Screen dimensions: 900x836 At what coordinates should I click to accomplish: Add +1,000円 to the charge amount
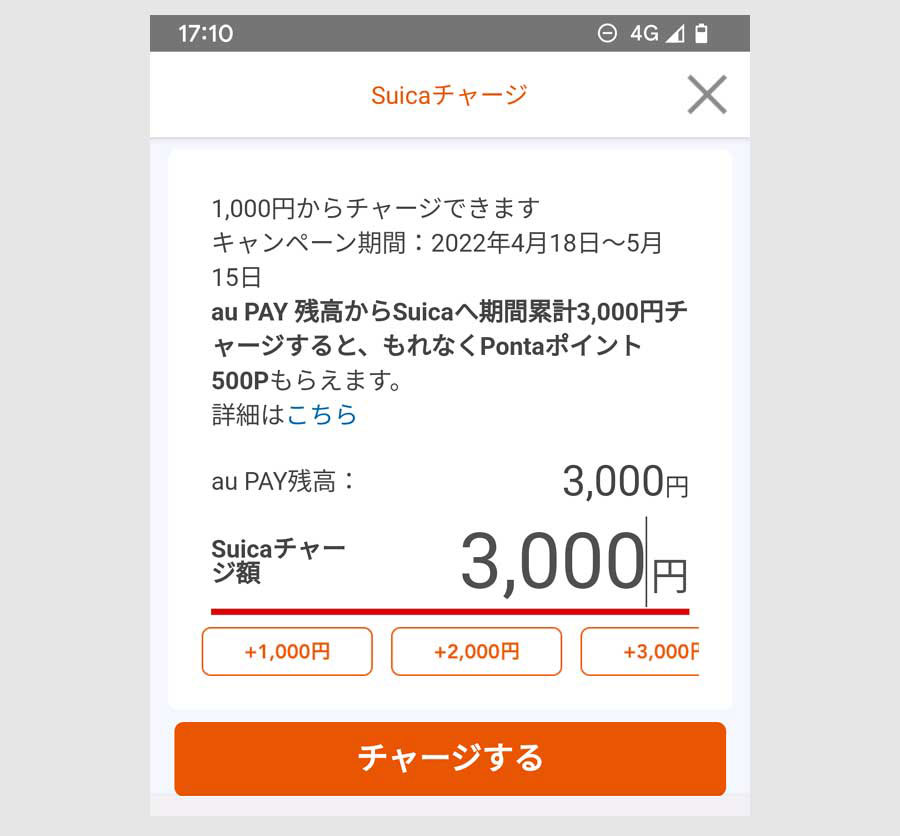(x=287, y=651)
